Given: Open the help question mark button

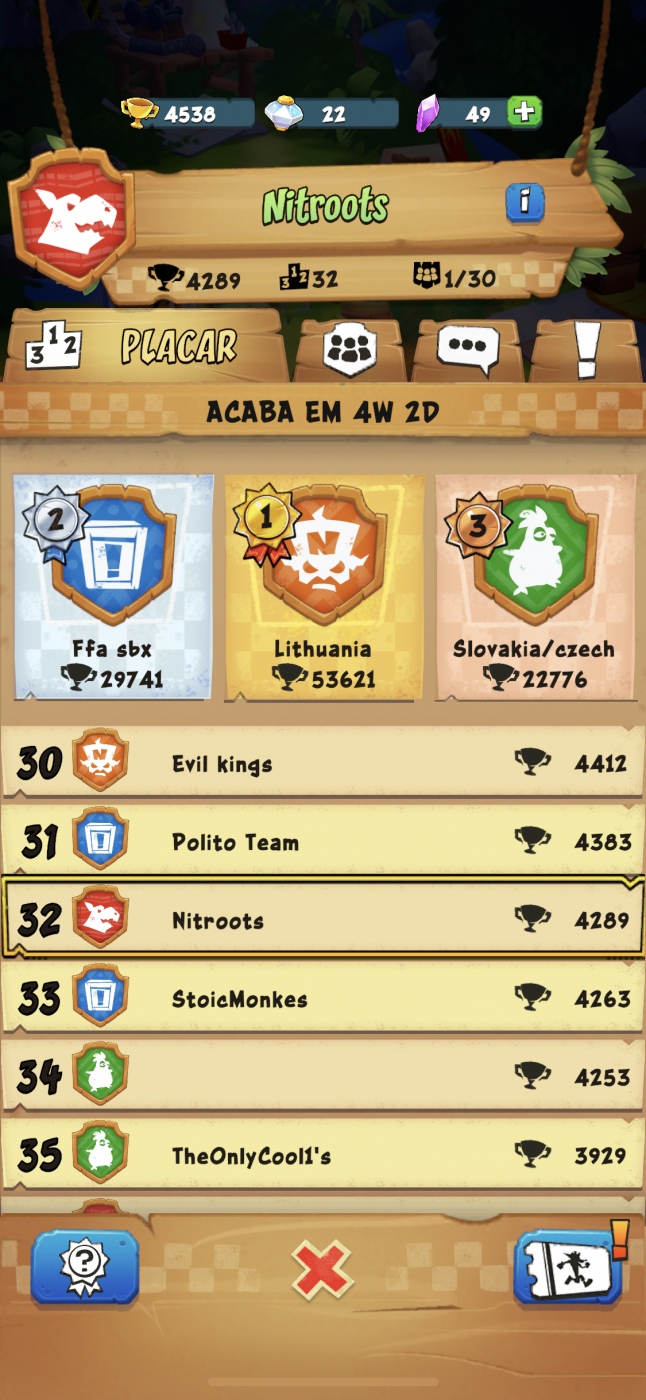Looking at the screenshot, I should coord(84,1269).
